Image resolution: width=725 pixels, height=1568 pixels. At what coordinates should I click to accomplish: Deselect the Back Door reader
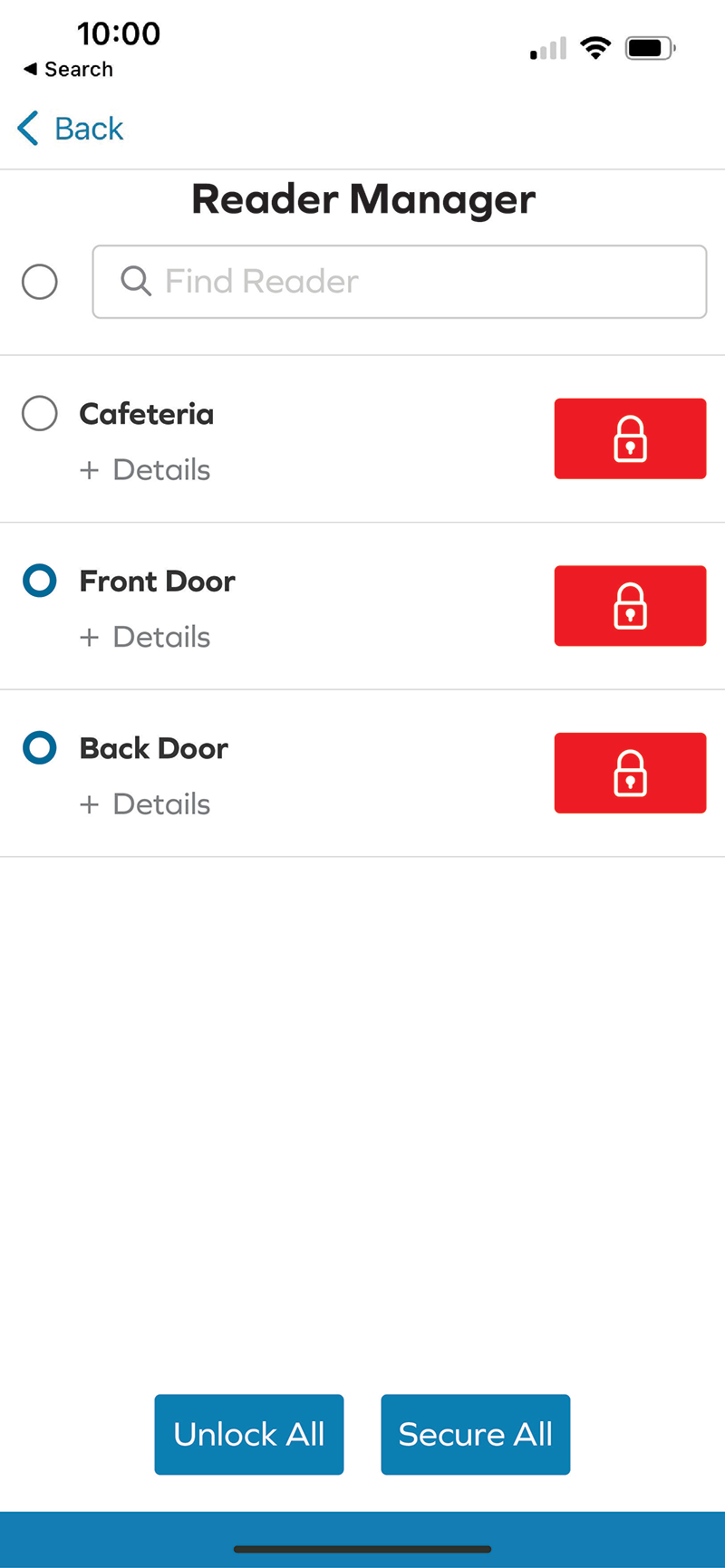coord(40,748)
